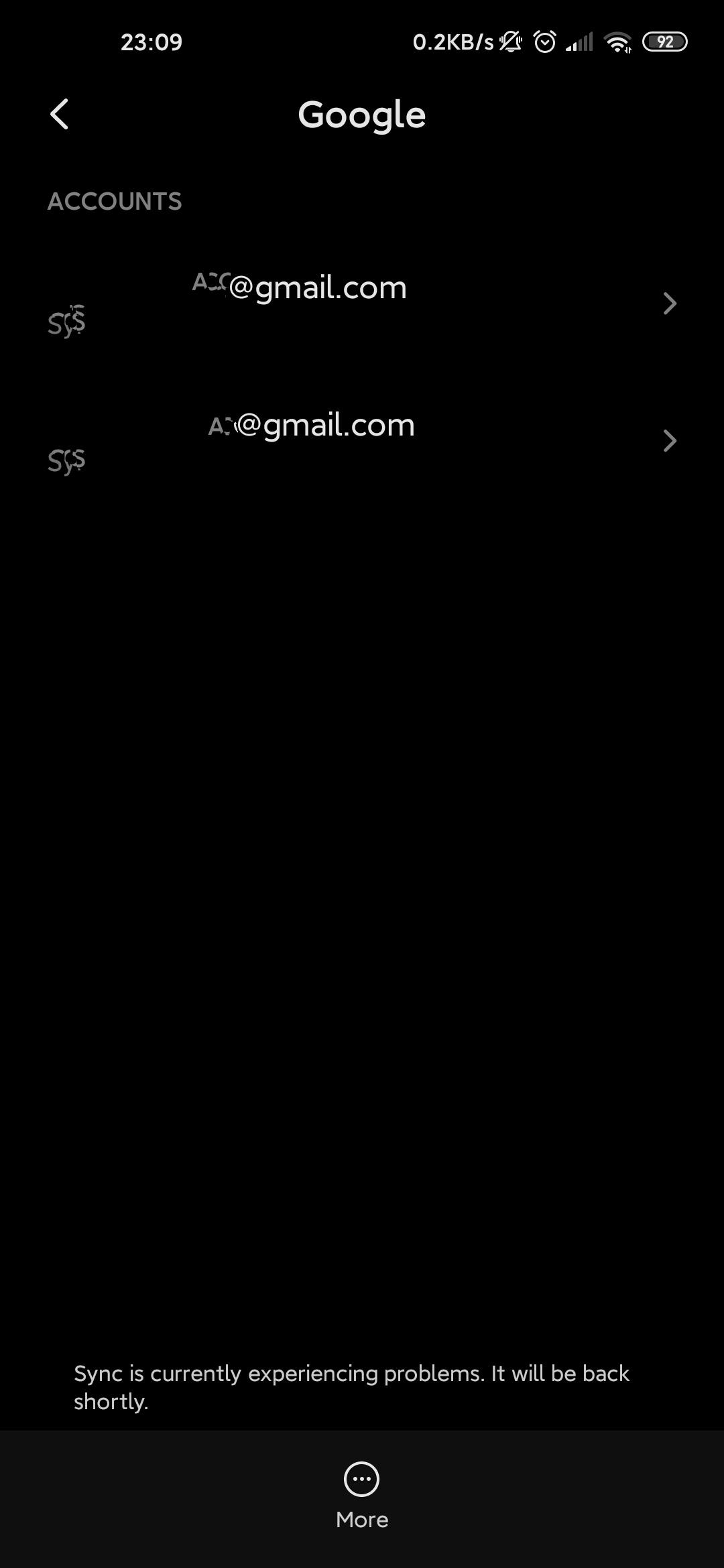Go back from the Google accounts screen
The image size is (724, 1568).
(x=60, y=114)
